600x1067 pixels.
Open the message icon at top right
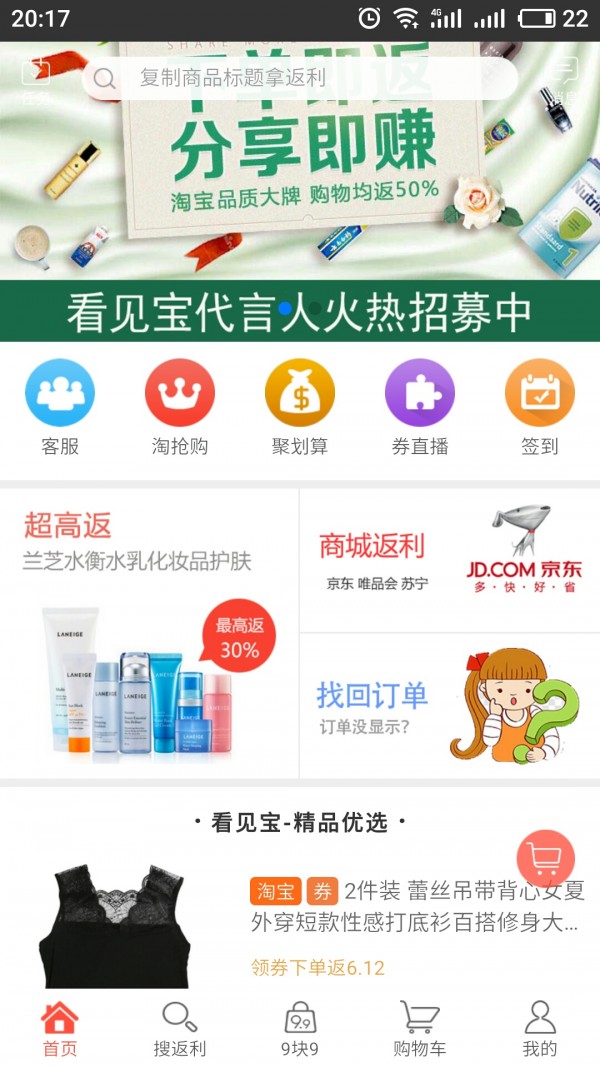[565, 75]
